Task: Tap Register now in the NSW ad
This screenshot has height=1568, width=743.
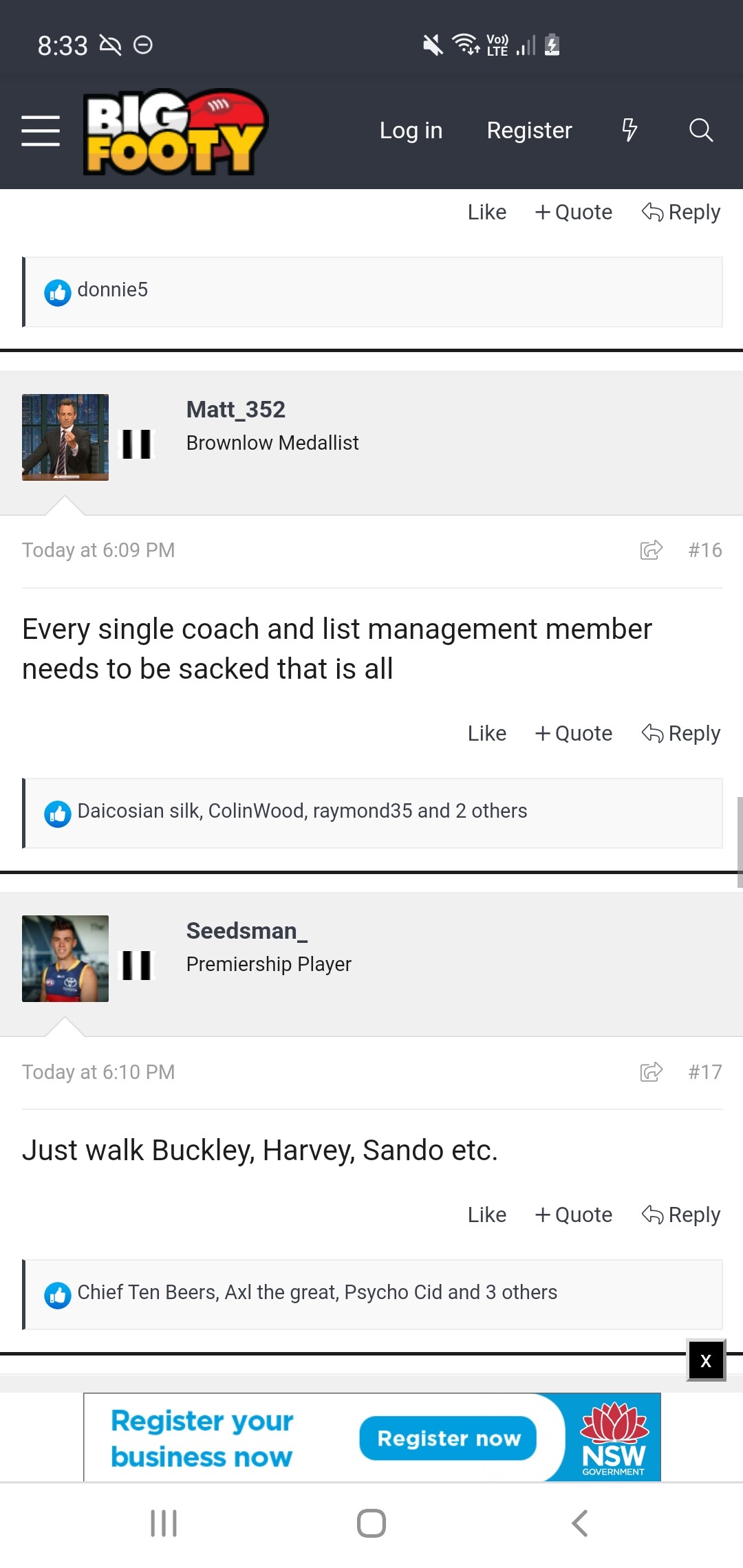Action: tap(448, 1438)
